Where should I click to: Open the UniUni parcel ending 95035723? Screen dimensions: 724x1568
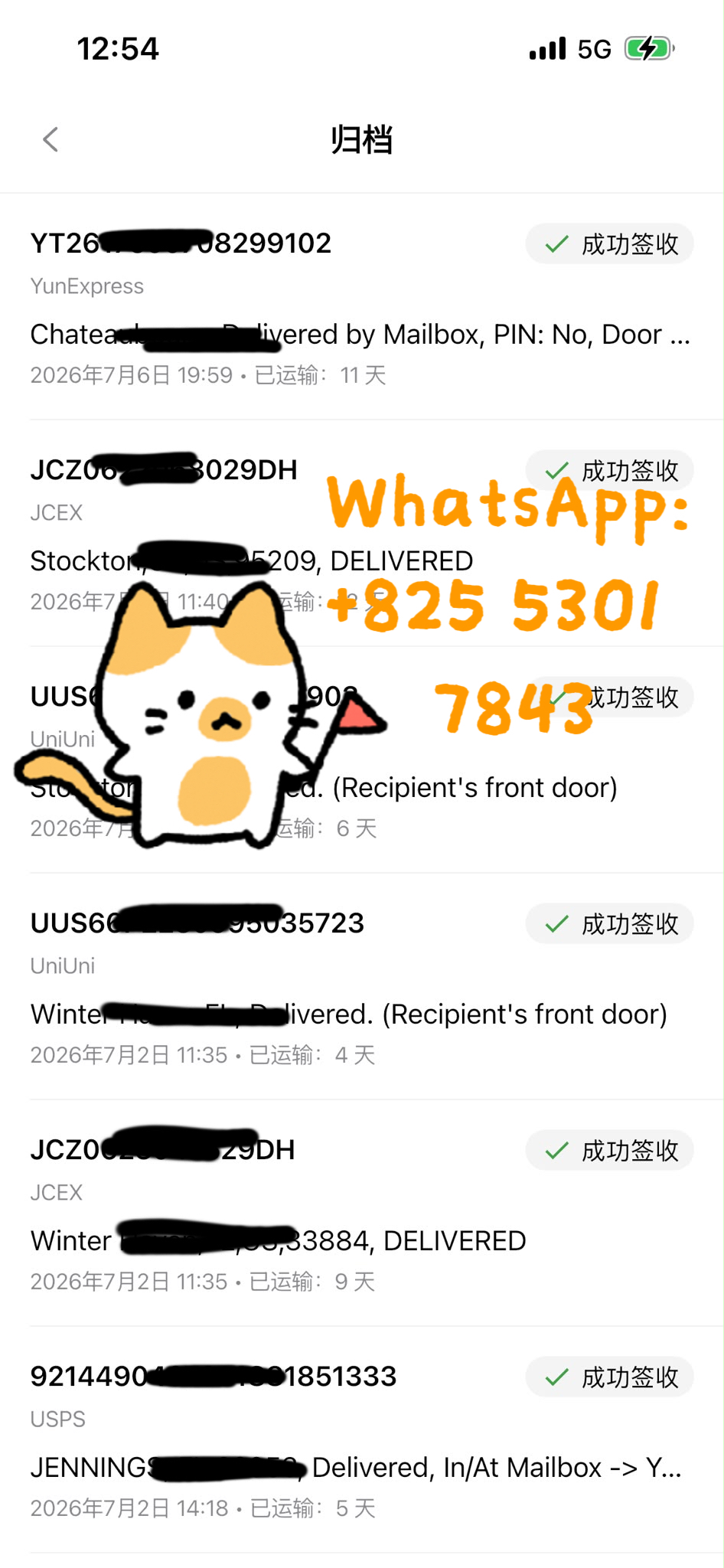tap(362, 987)
